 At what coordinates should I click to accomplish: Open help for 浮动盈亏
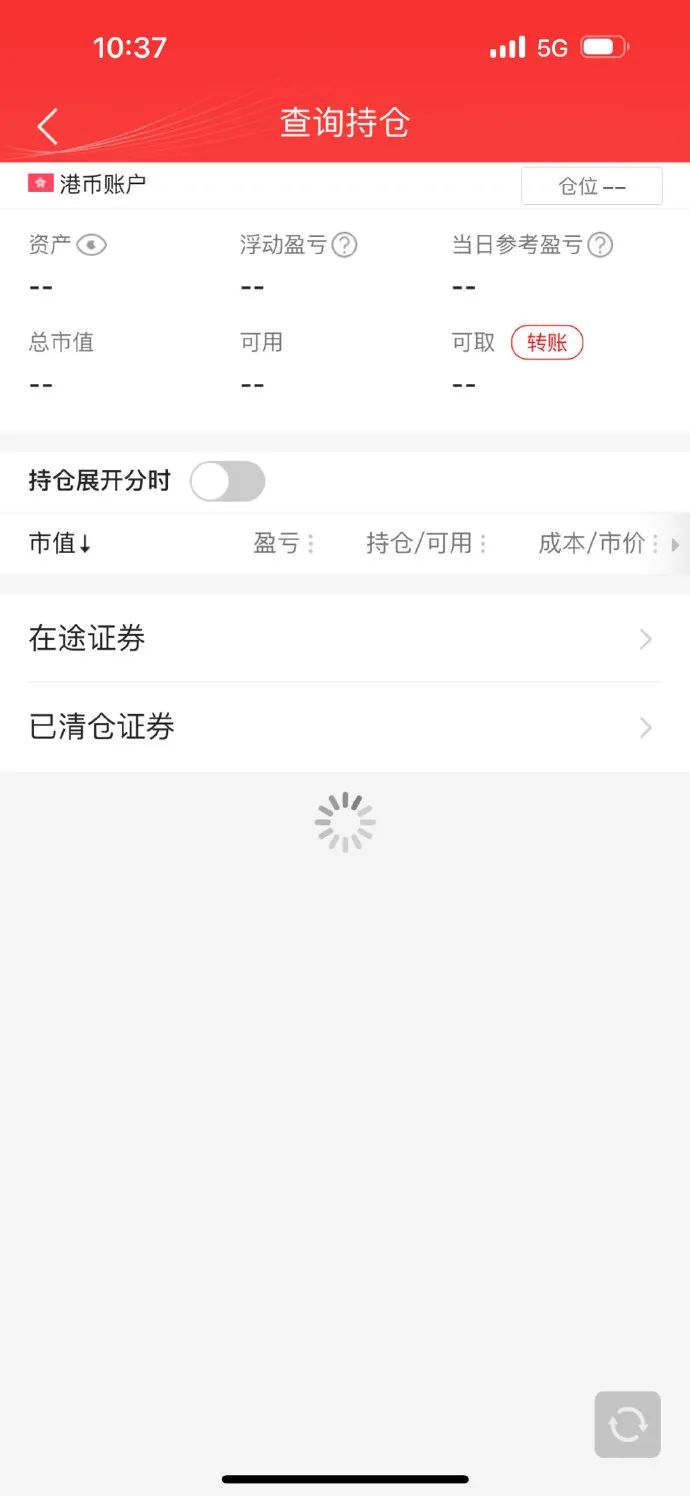tap(344, 245)
